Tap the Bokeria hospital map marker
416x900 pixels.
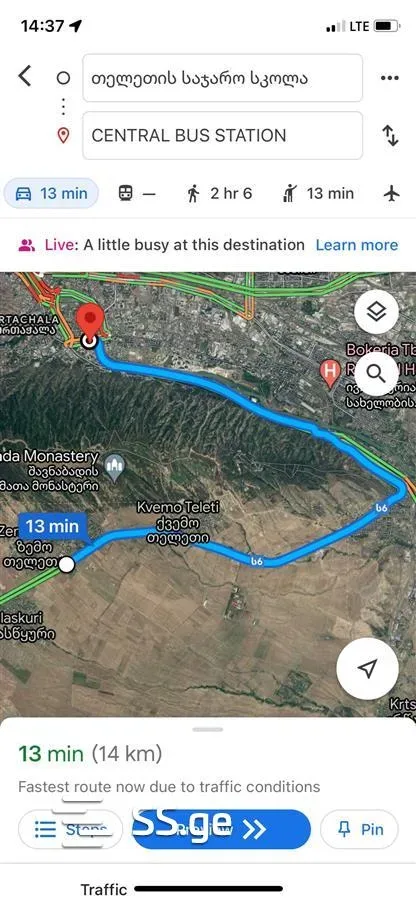click(330, 372)
